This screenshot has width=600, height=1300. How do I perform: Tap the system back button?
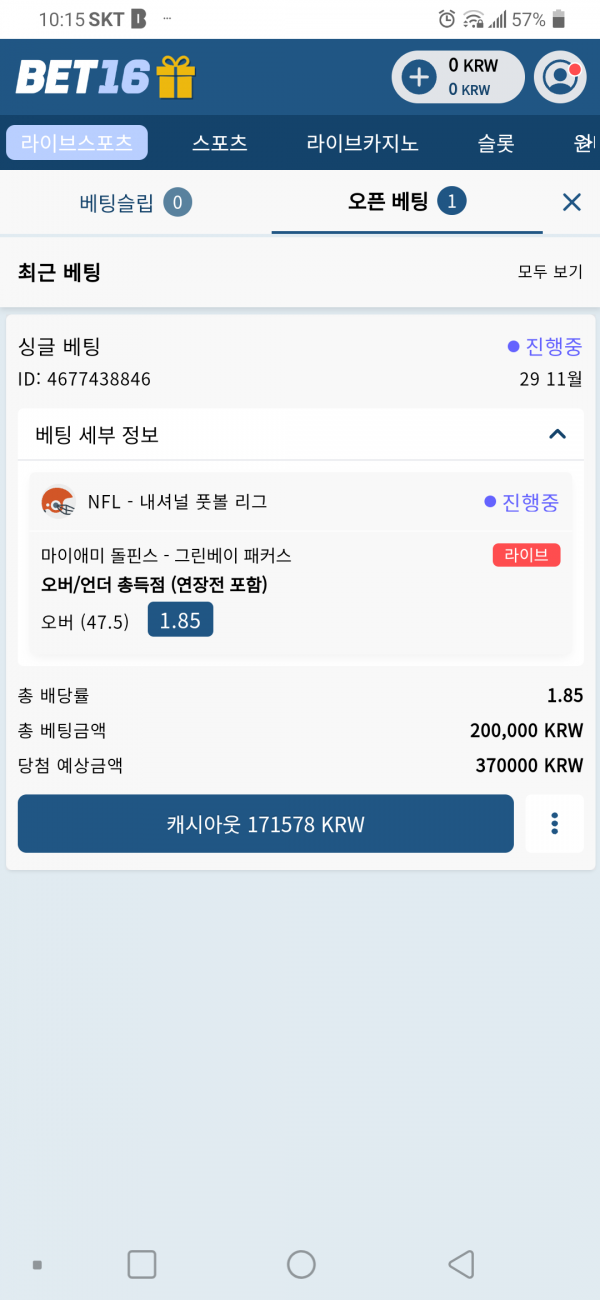pos(461,1264)
